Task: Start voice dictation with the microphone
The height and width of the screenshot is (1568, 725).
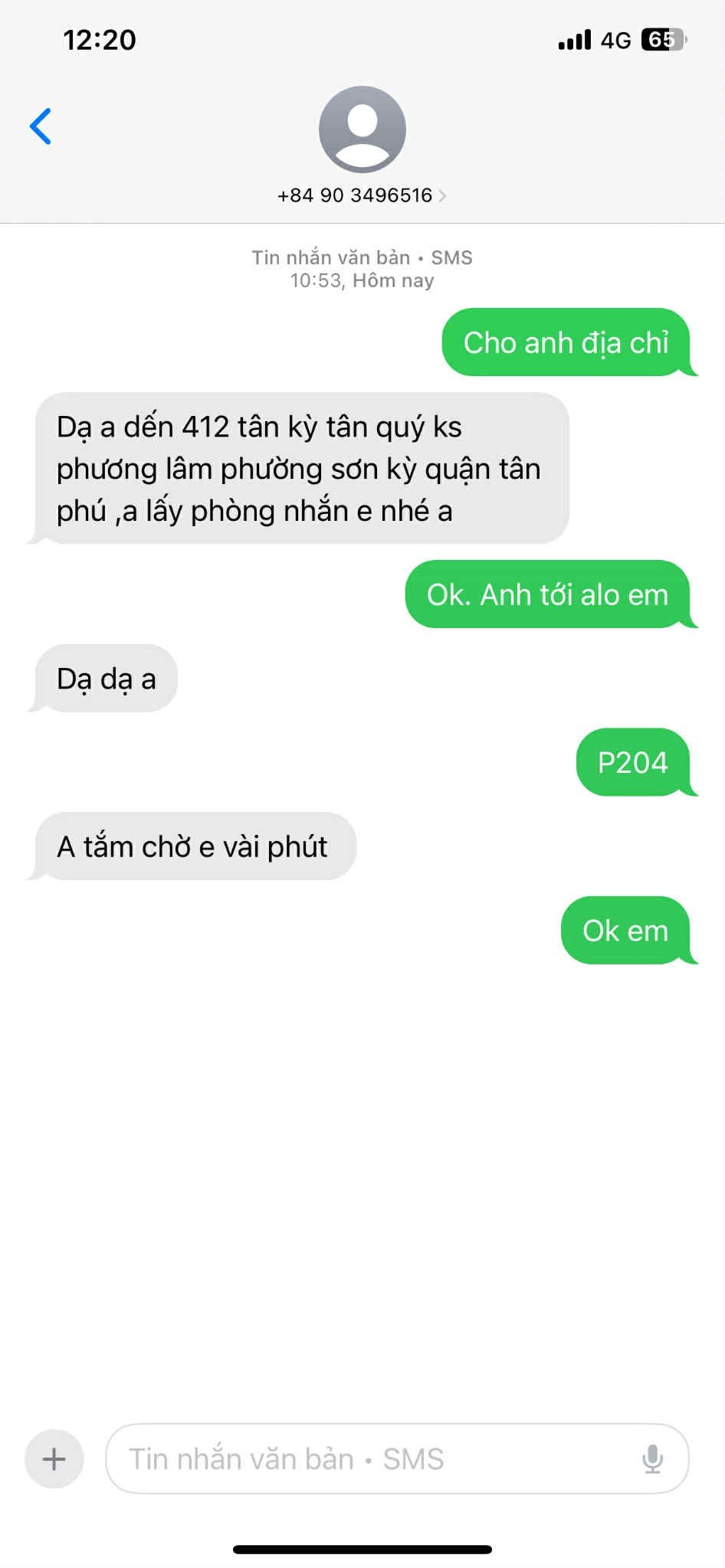Action: point(652,1458)
